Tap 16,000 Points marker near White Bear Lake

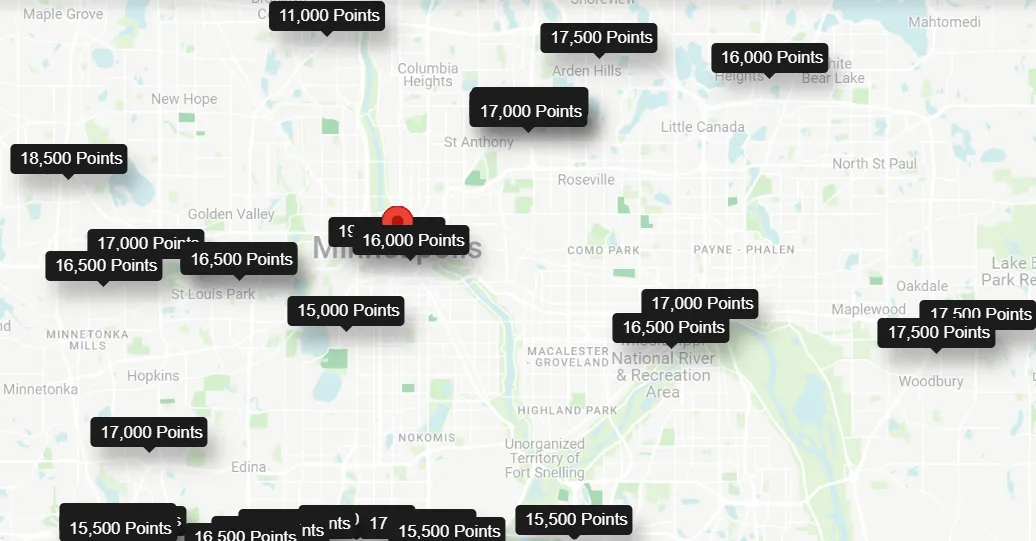point(771,58)
